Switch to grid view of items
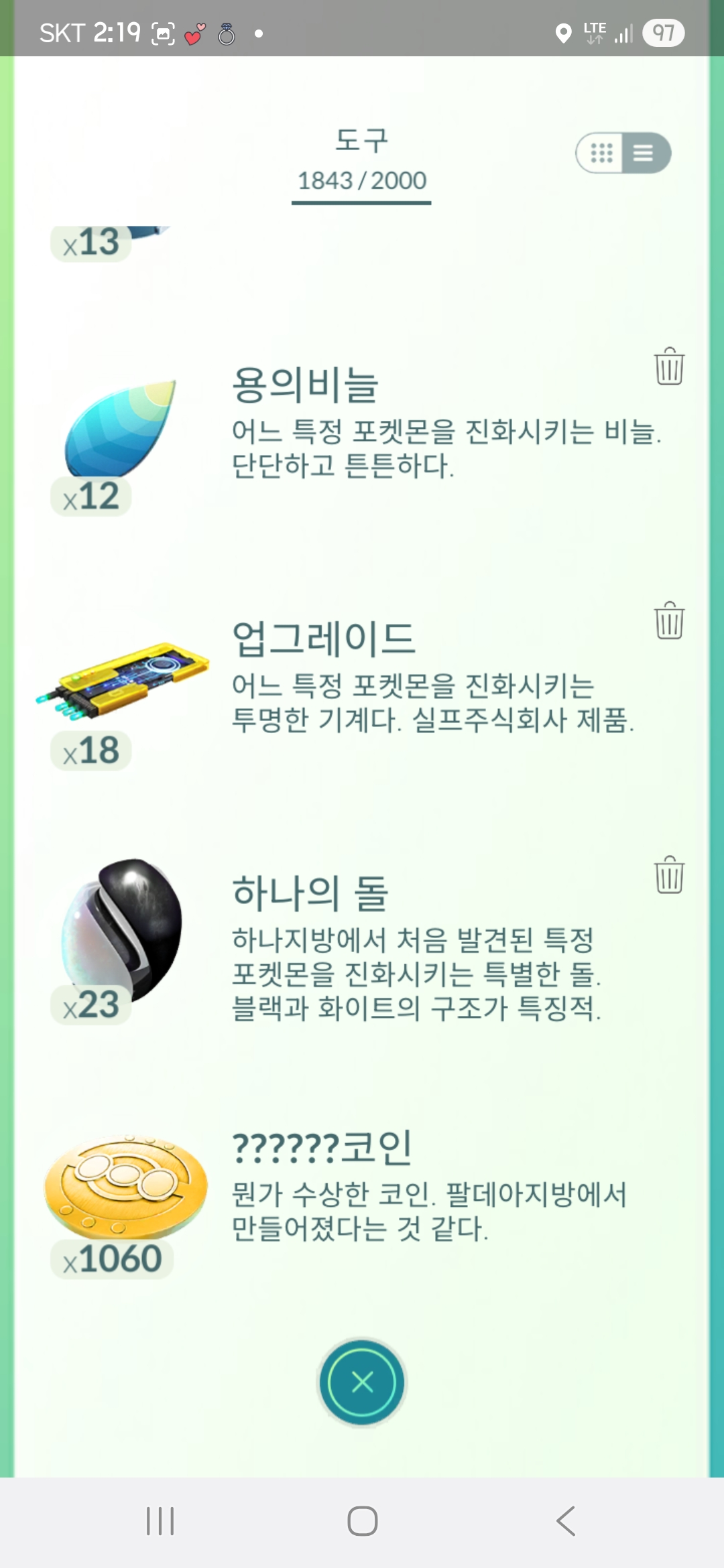Viewport: 724px width, 1568px height. pyautogui.click(x=601, y=153)
